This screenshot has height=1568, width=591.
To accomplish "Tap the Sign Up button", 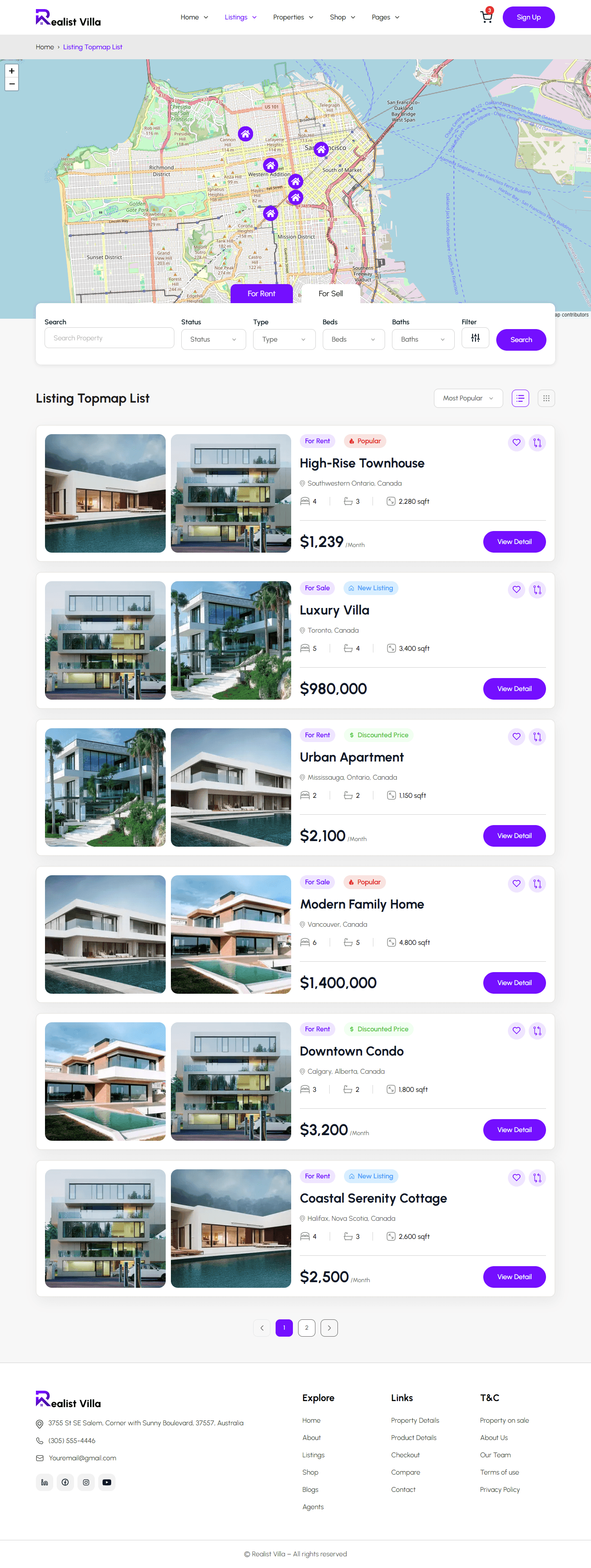I will 528,17.
